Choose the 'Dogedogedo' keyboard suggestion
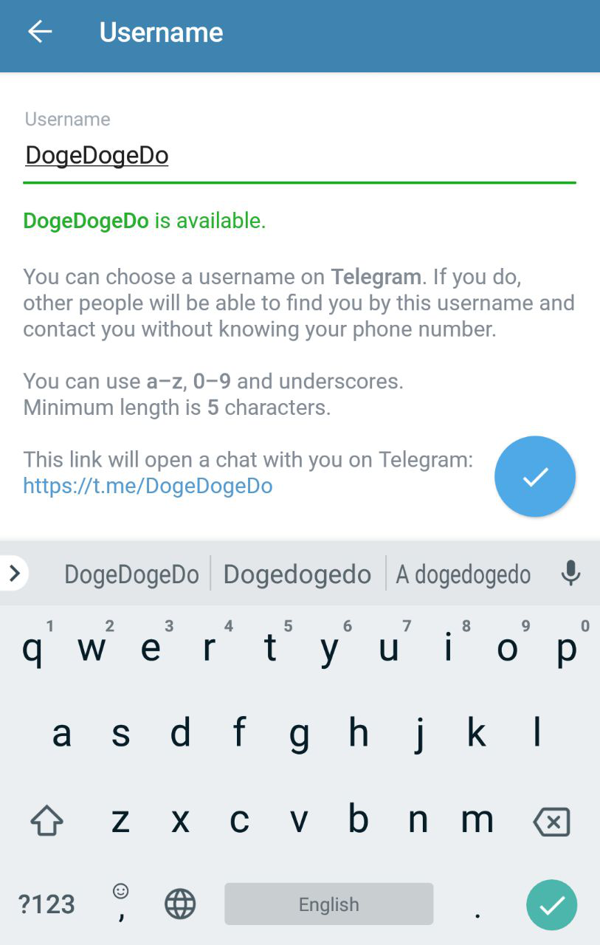The height and width of the screenshot is (945, 600). pos(297,574)
